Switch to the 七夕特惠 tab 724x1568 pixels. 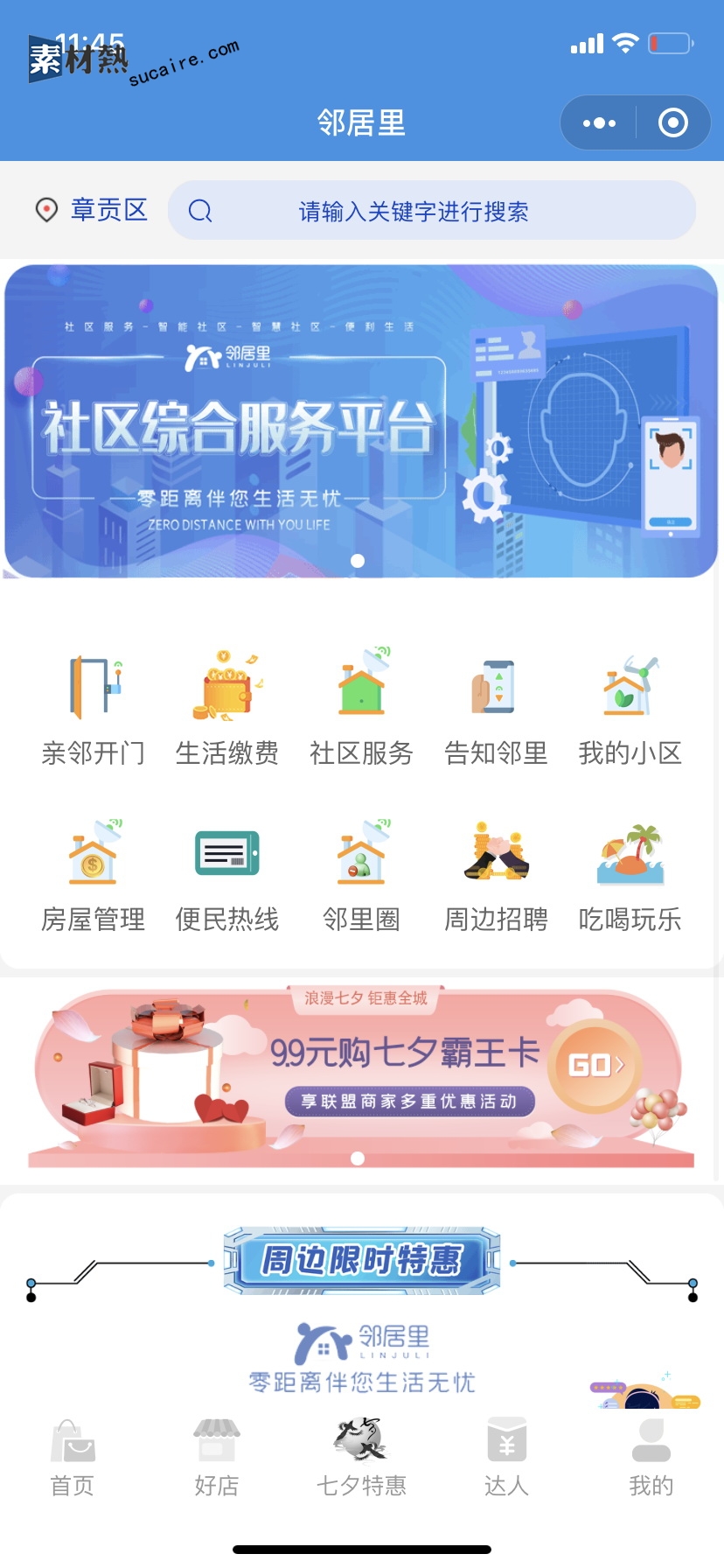(x=361, y=1457)
